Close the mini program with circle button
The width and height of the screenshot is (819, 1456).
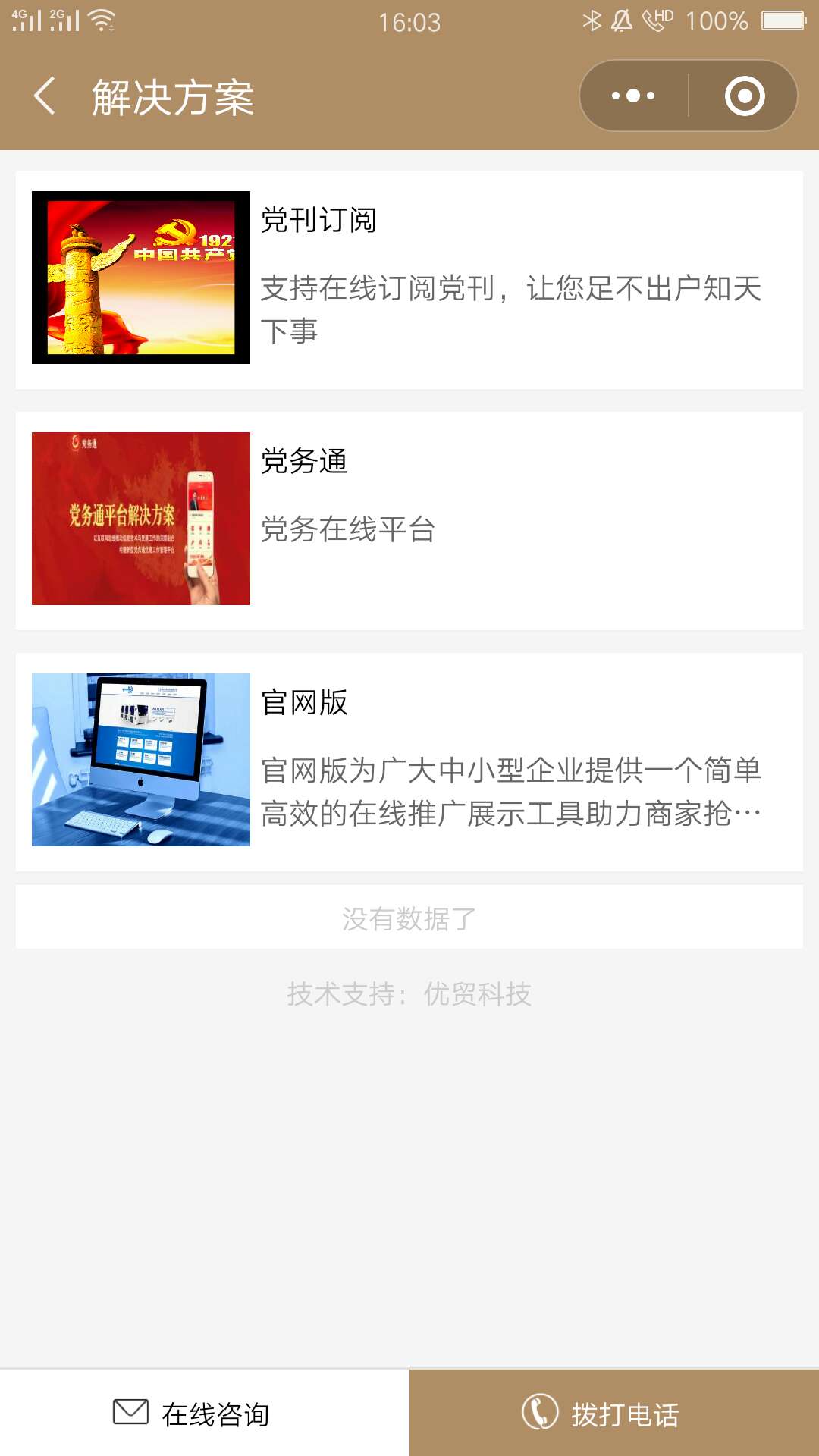744,96
